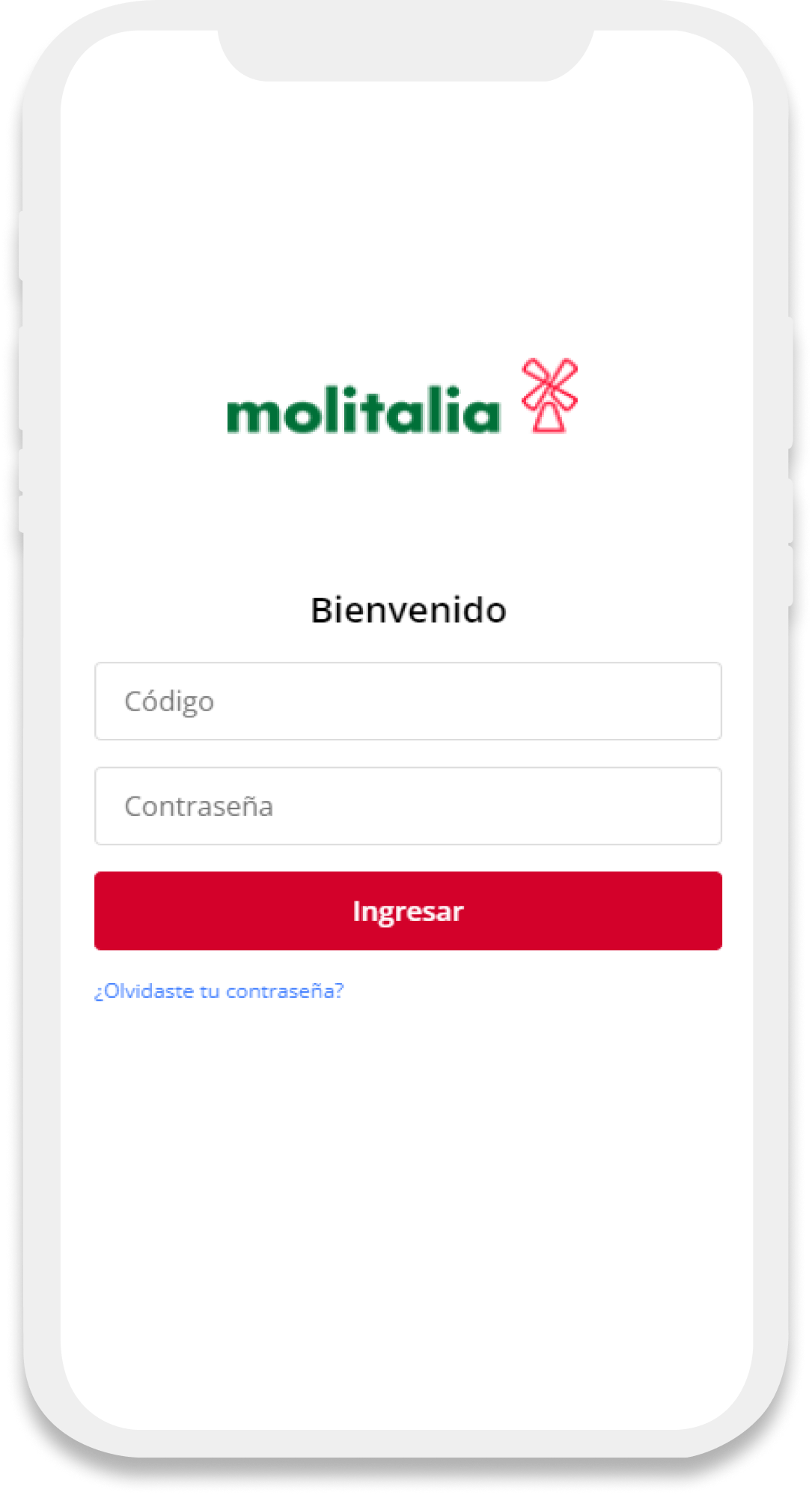Focus the Código input field
This screenshot has width=812, height=1495.
pyautogui.click(x=408, y=701)
